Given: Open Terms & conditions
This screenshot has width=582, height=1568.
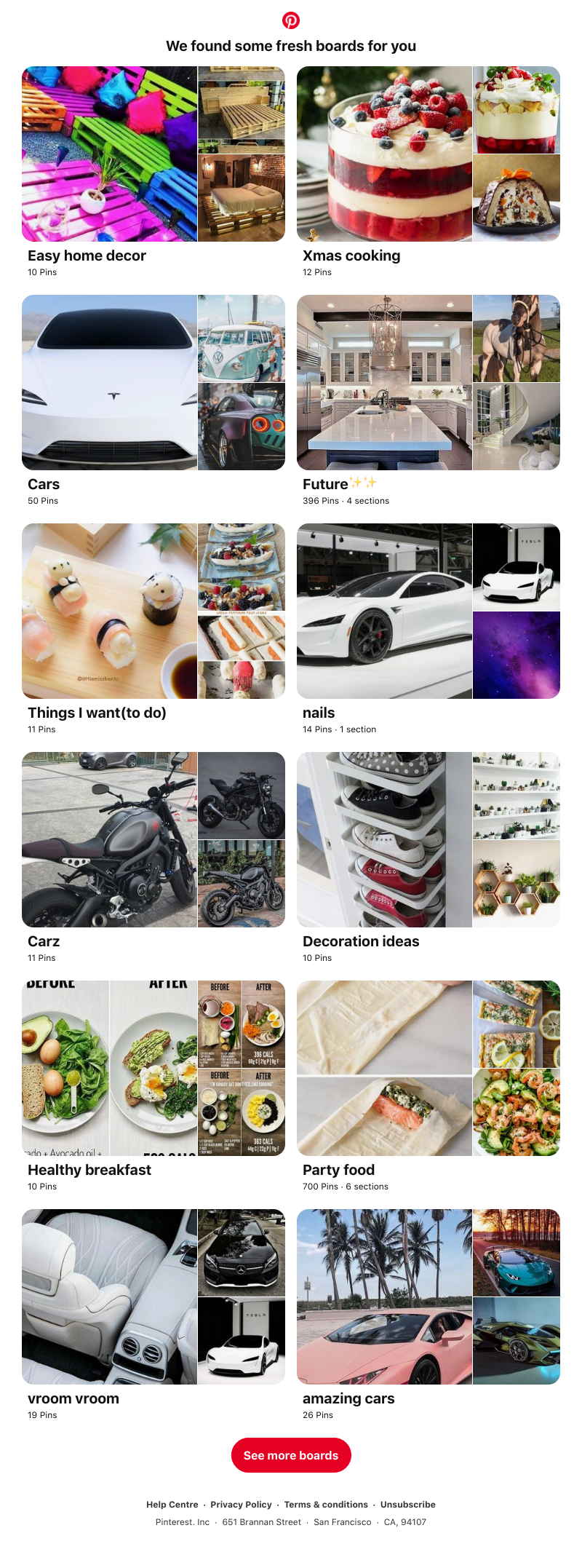Looking at the screenshot, I should pyautogui.click(x=326, y=1505).
